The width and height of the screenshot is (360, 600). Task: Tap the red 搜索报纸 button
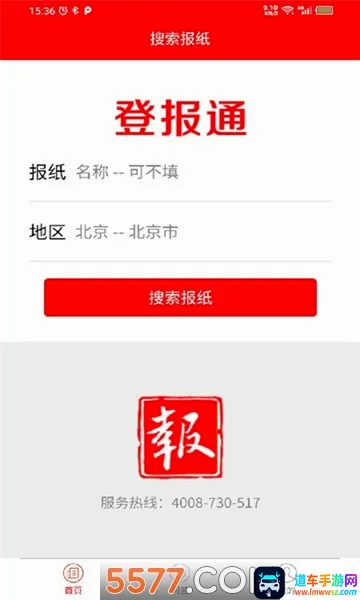(x=180, y=297)
